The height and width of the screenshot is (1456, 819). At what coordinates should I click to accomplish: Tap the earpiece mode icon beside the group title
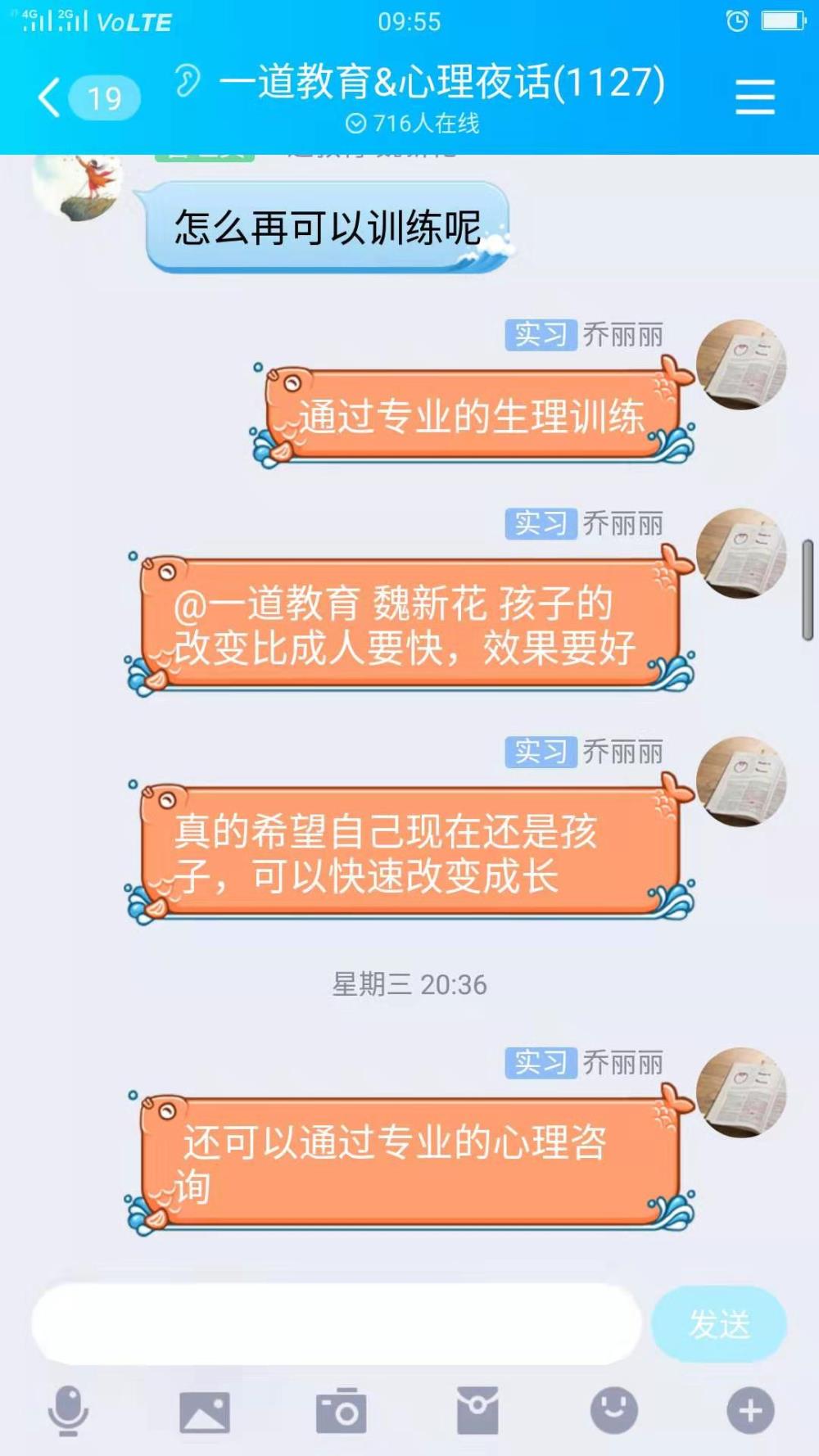point(188,80)
